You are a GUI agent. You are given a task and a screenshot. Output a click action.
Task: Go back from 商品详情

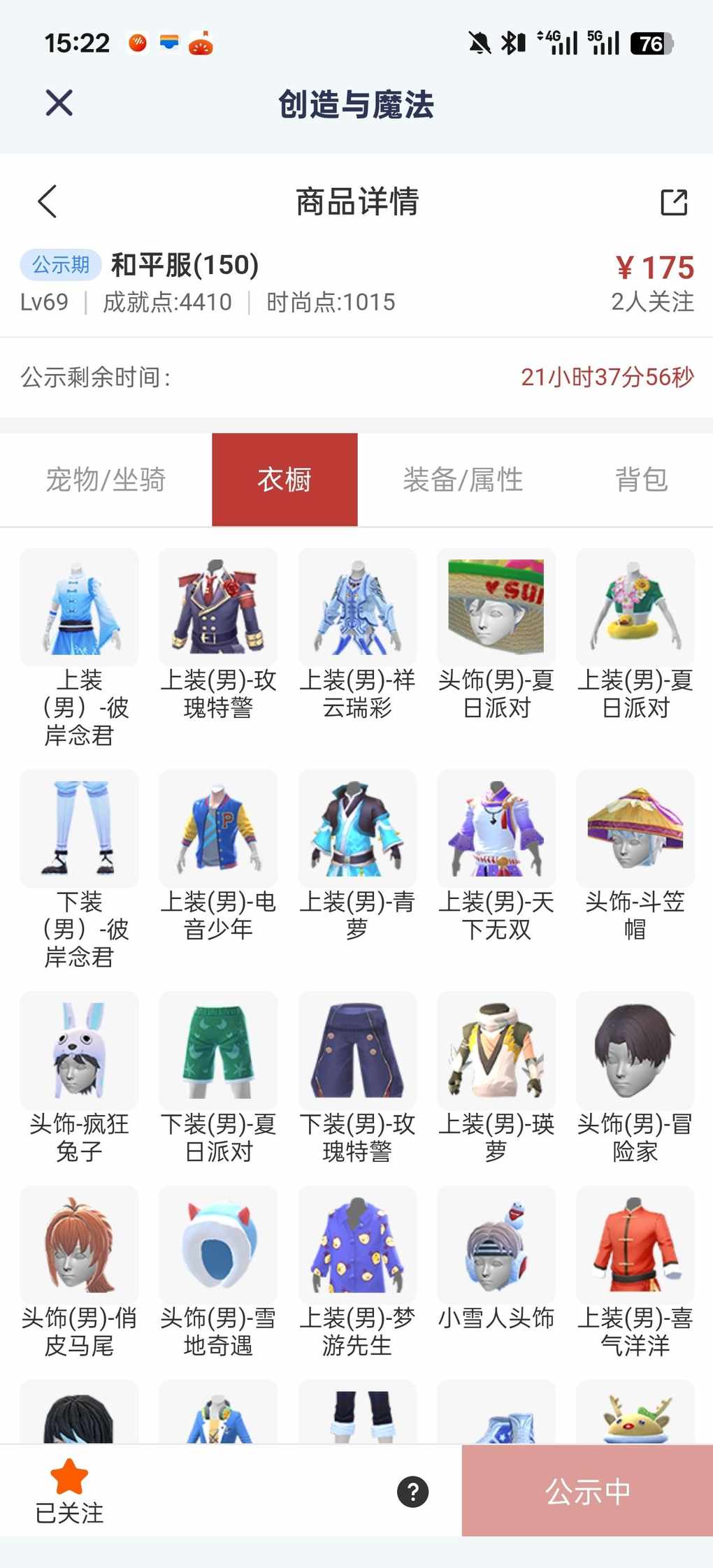(48, 202)
